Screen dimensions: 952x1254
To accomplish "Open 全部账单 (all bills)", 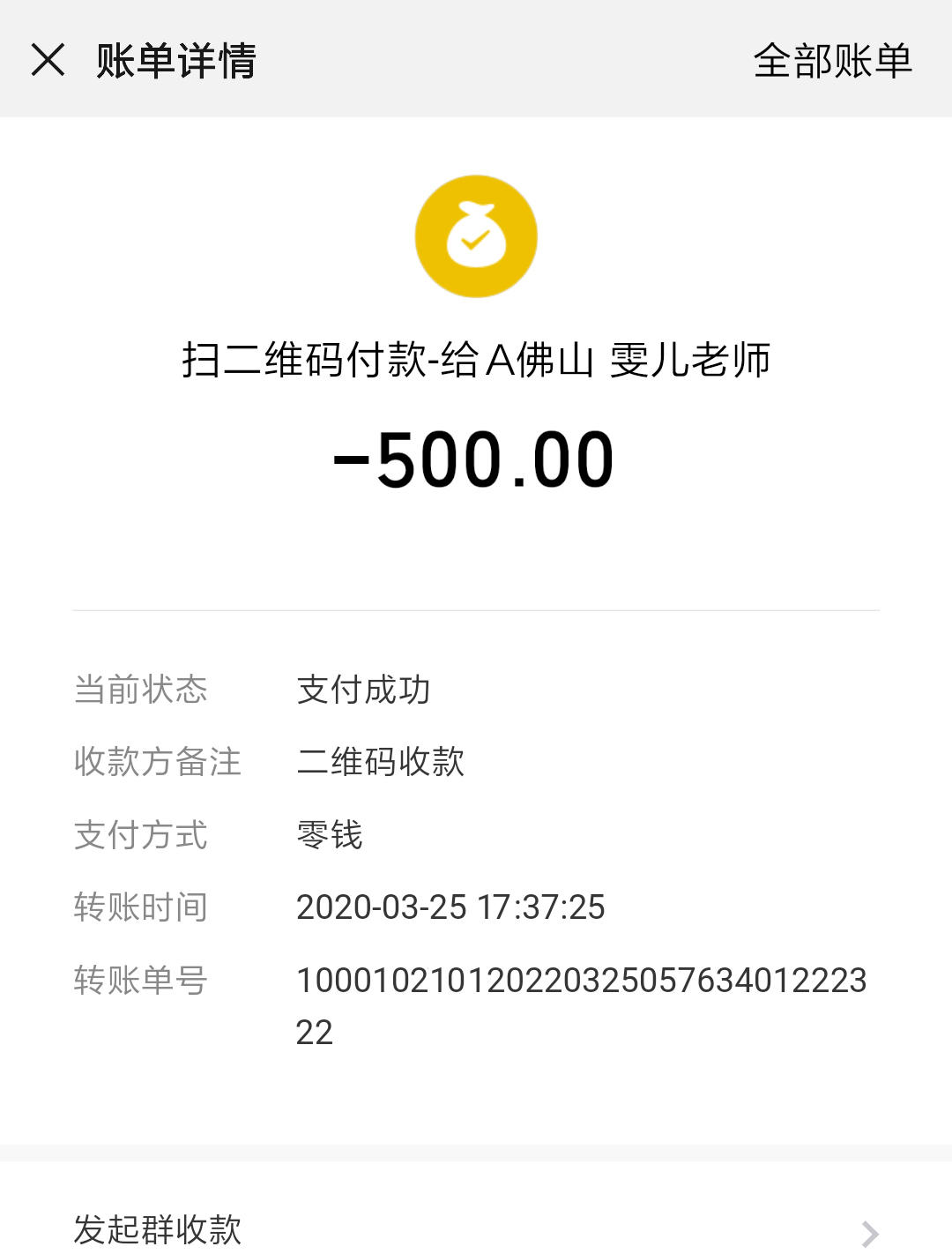I will pyautogui.click(x=832, y=61).
